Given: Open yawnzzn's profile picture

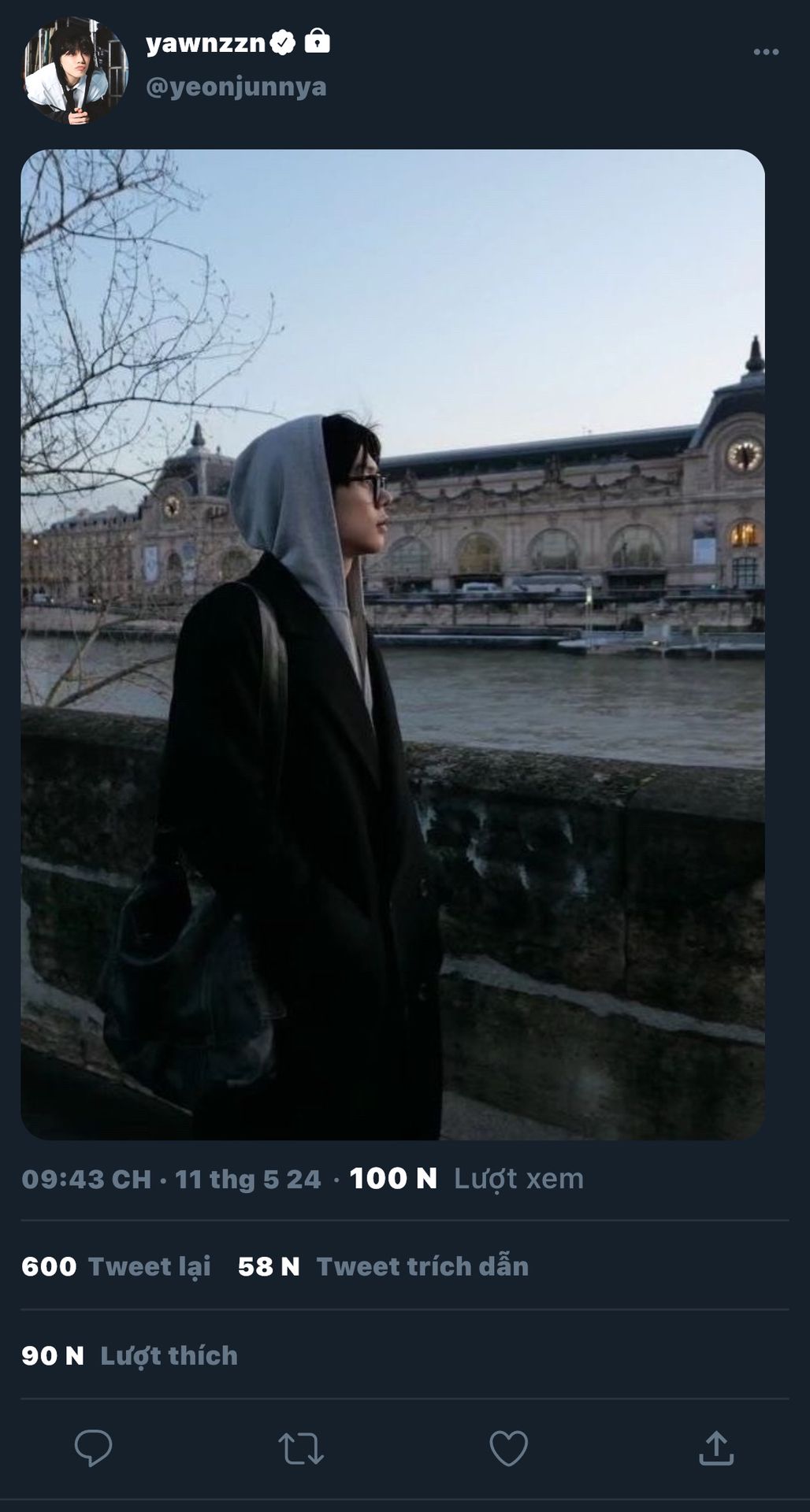Looking at the screenshot, I should [74, 71].
